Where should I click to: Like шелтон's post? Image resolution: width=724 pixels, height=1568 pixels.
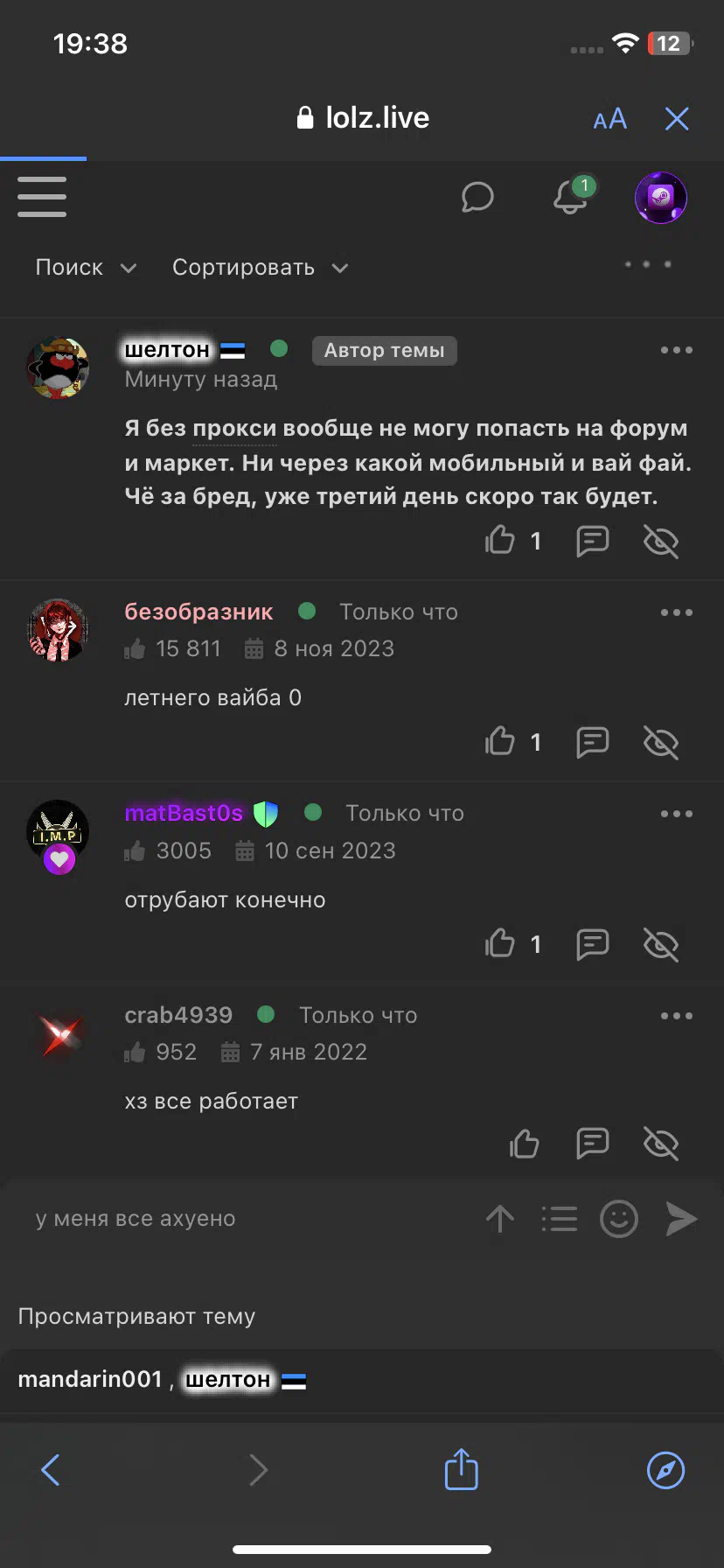[x=500, y=541]
